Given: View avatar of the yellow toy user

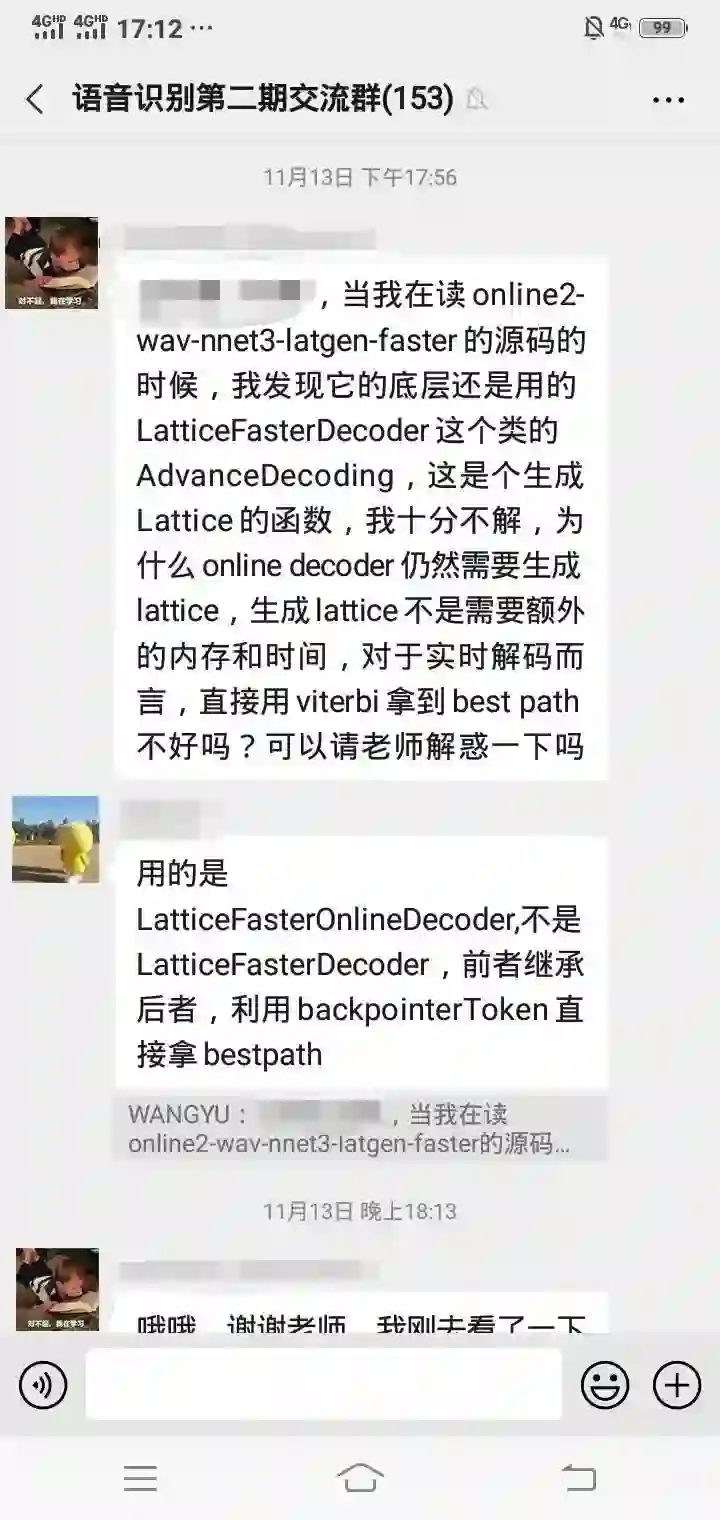Looking at the screenshot, I should pyautogui.click(x=55, y=839).
